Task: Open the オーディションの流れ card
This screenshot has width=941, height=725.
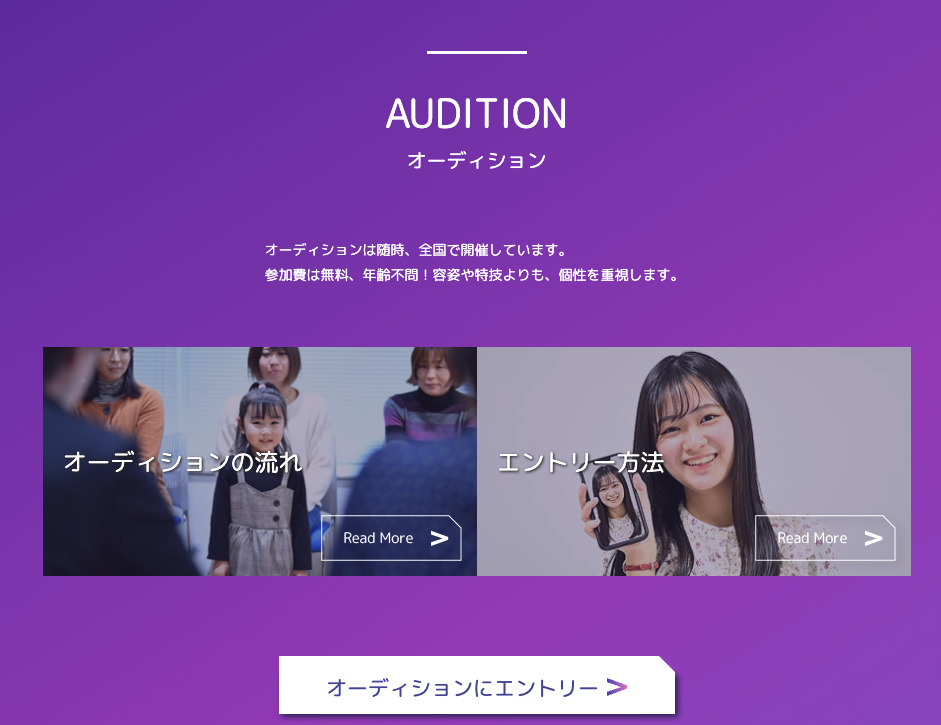Action: 183,461
